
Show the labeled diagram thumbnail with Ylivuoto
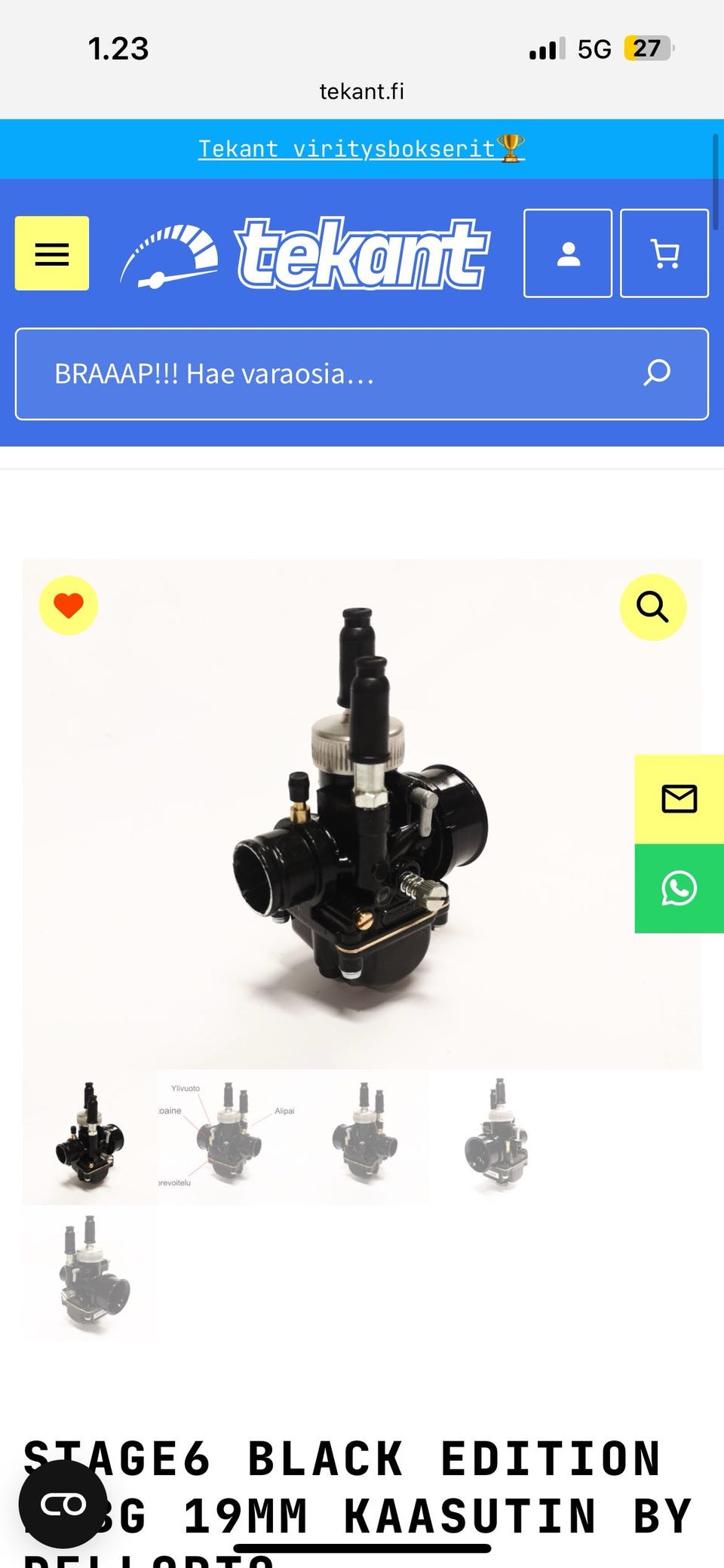[225, 1136]
